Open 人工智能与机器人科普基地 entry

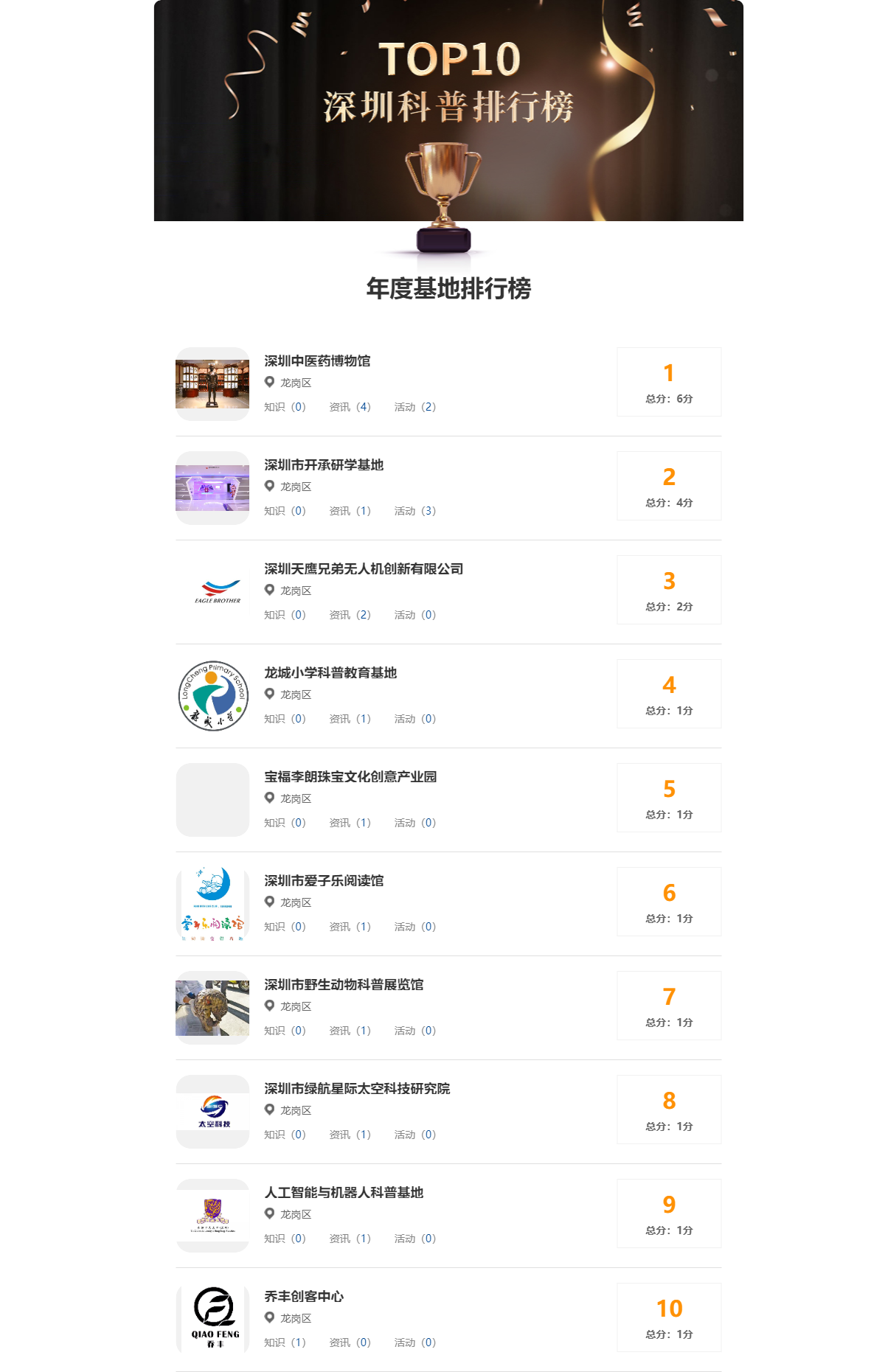click(x=344, y=1193)
